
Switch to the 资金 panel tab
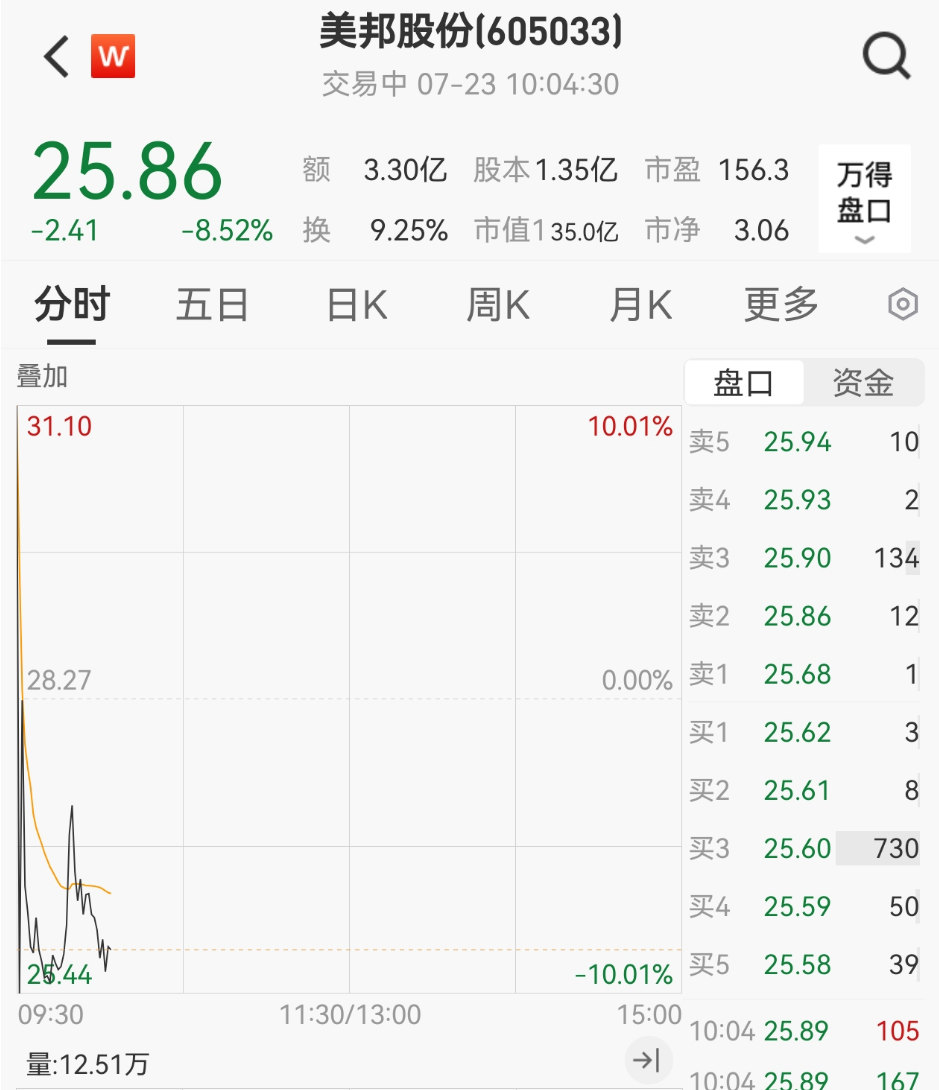pos(863,383)
